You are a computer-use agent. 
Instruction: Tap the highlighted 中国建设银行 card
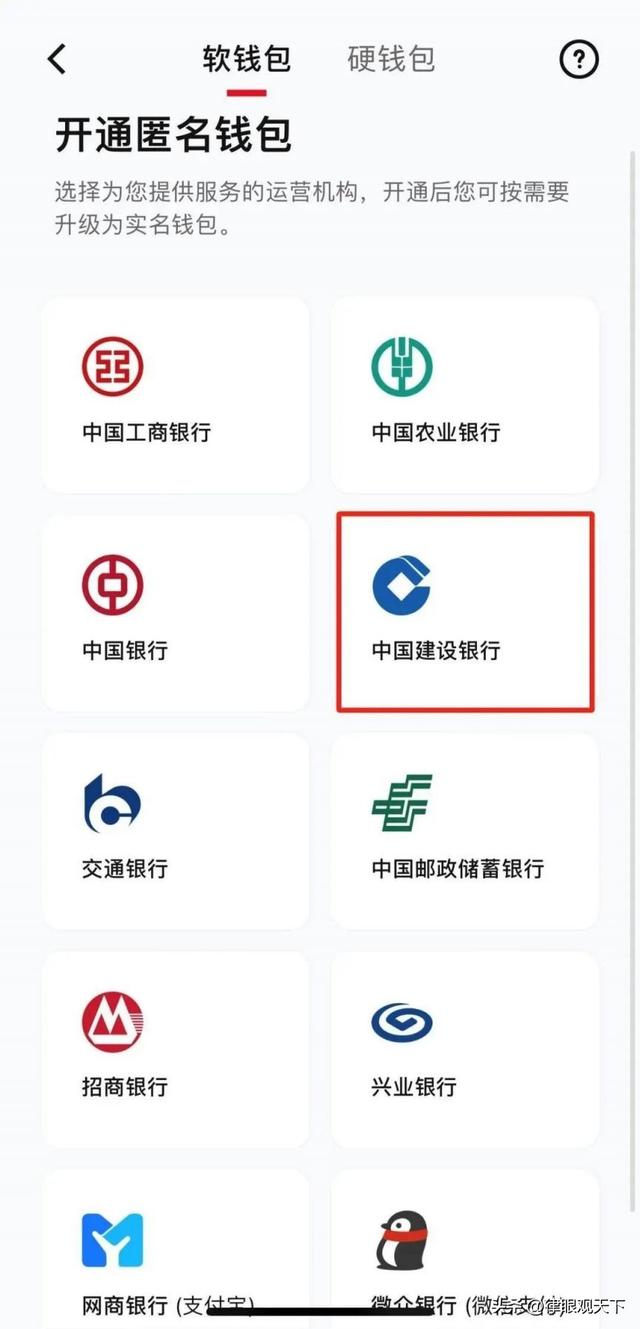click(x=465, y=612)
